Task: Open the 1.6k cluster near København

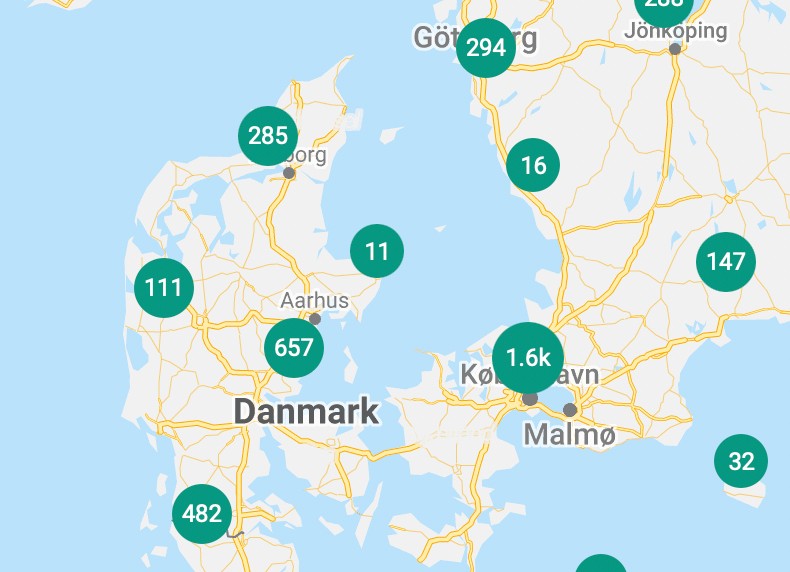Action: point(528,358)
